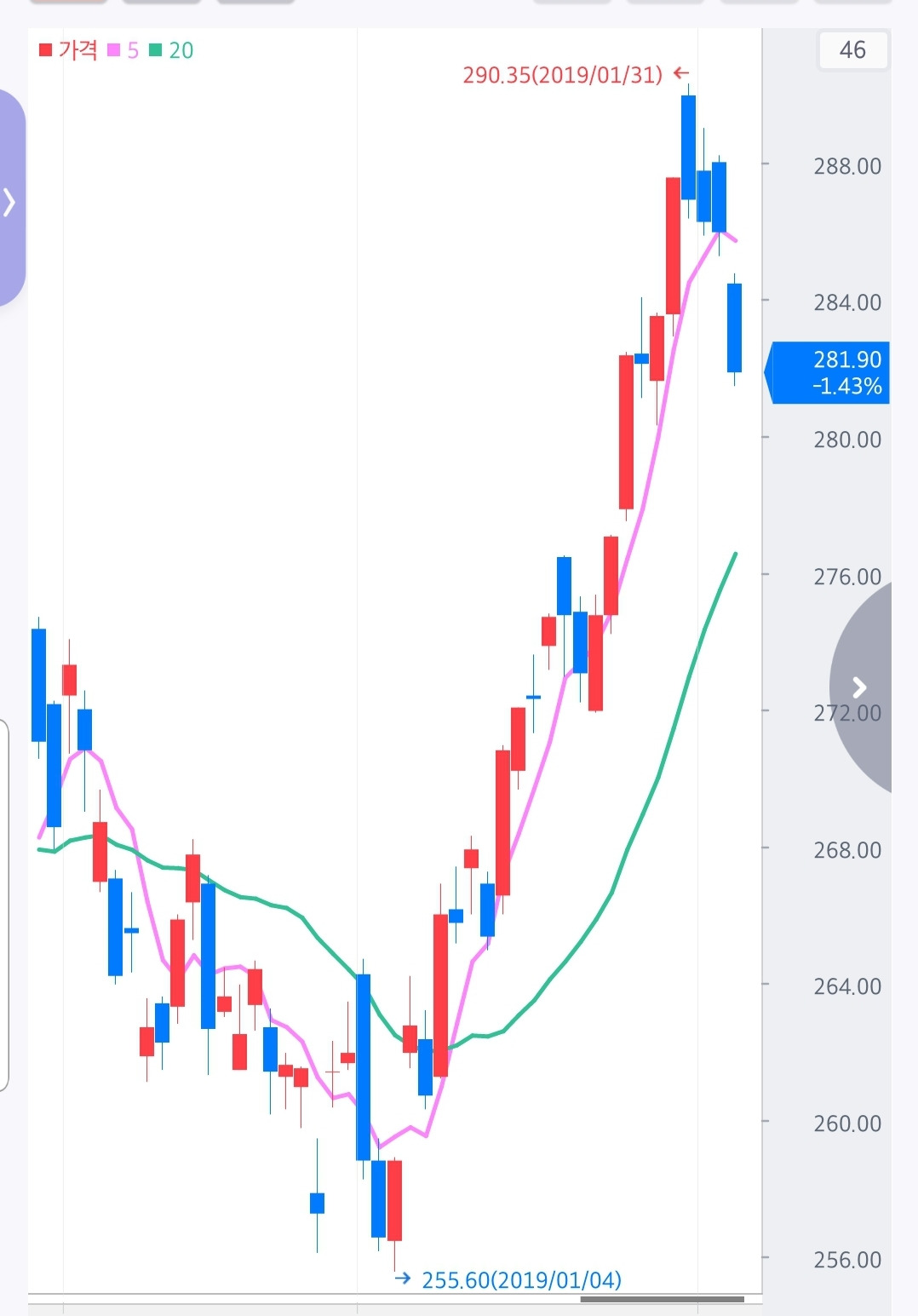The width and height of the screenshot is (918, 1316).
Task: Click the blue arrow marker at the 255.60 low
Action: pyautogui.click(x=404, y=1278)
